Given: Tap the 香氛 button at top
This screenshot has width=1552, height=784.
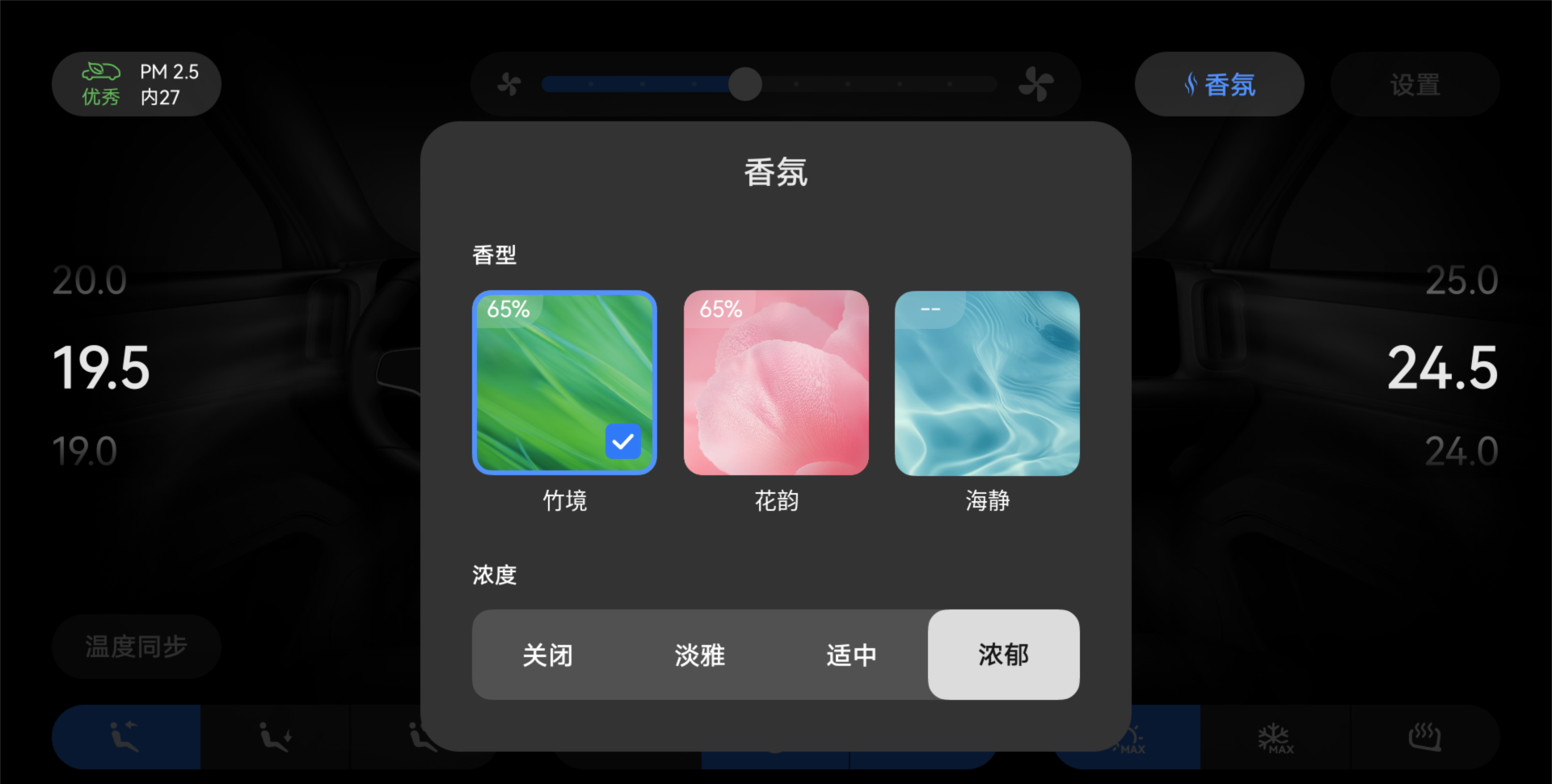Looking at the screenshot, I should point(1219,84).
